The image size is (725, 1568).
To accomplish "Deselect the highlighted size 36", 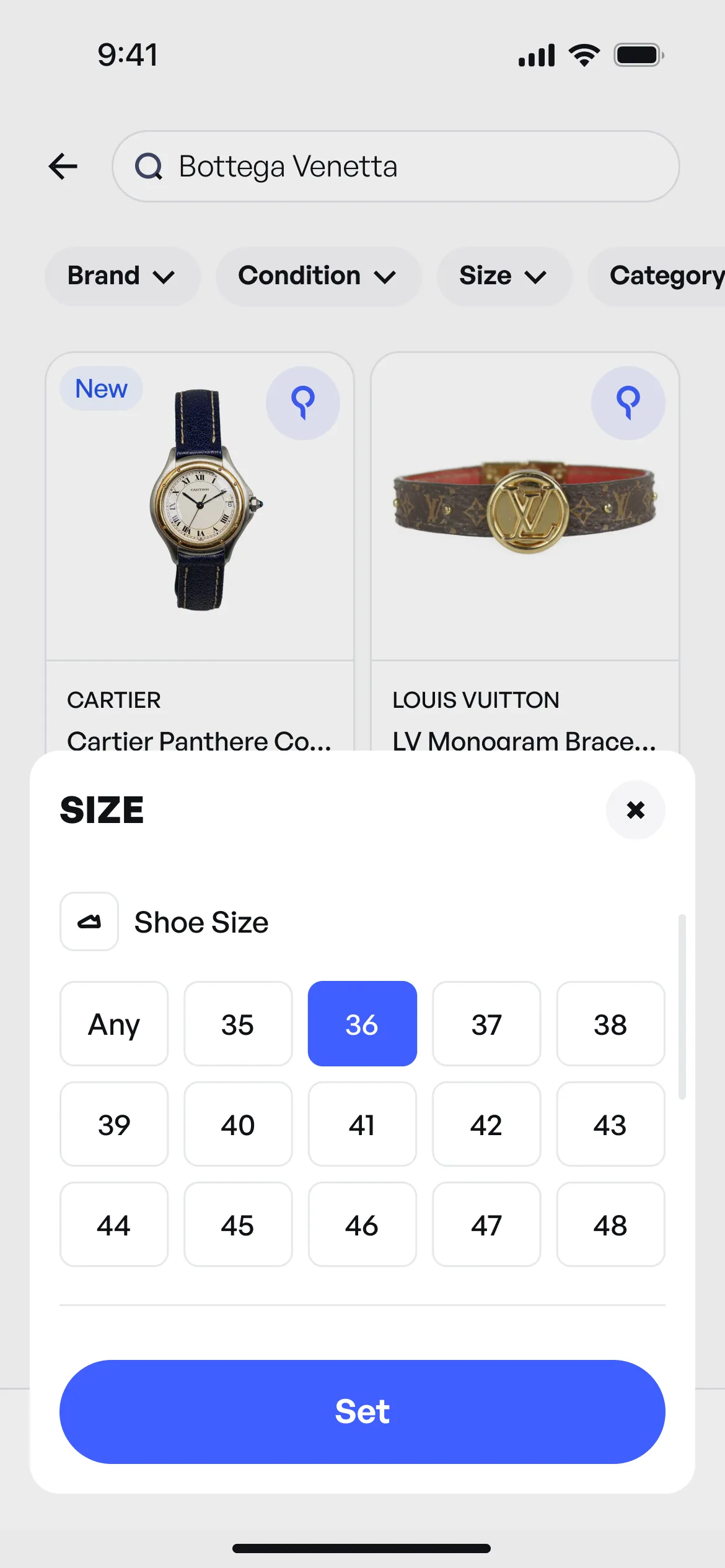I will [x=362, y=1024].
